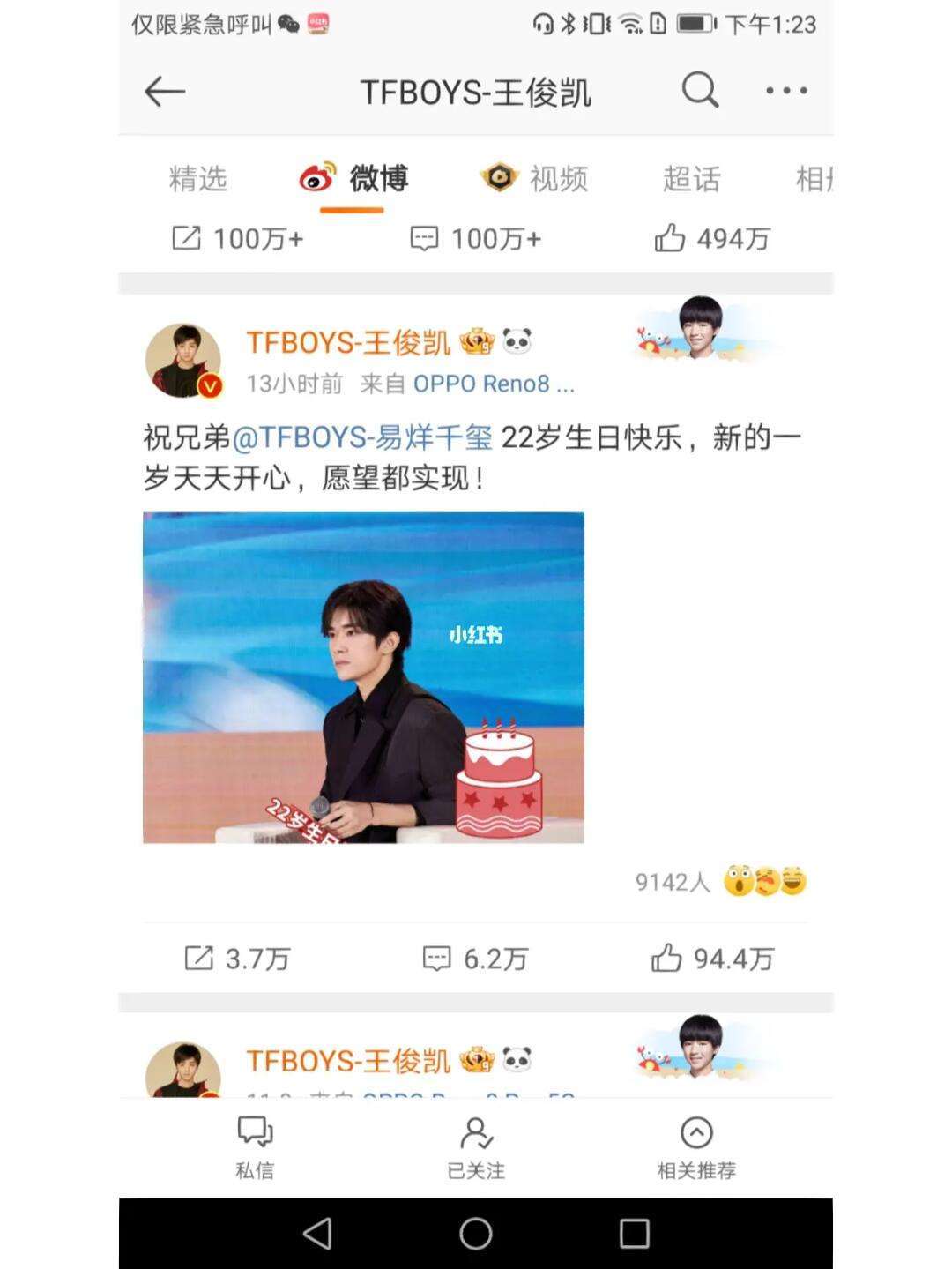The width and height of the screenshot is (952, 1269).
Task: Tap the panda badge beside the username
Action: coord(518,341)
